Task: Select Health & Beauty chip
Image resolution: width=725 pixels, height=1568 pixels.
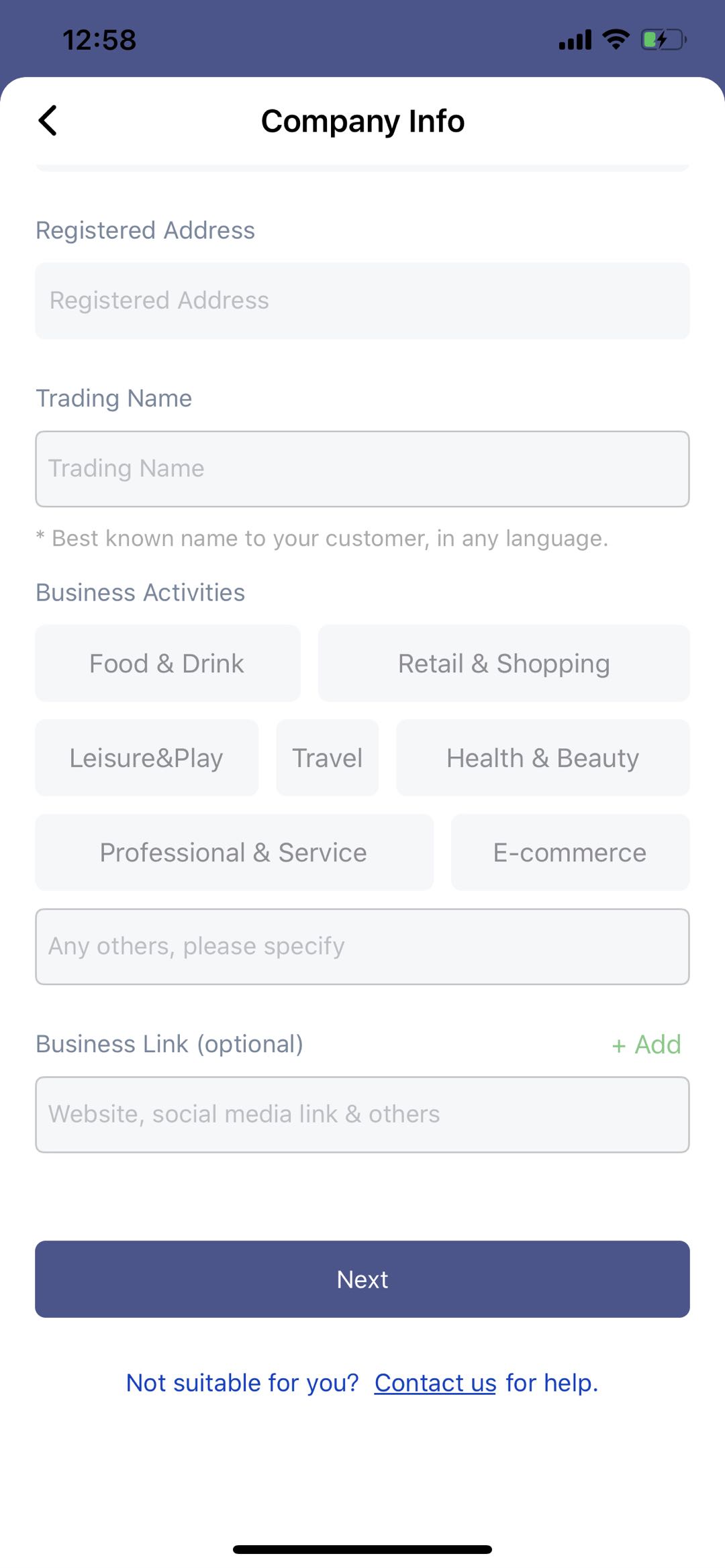Action: click(x=542, y=758)
